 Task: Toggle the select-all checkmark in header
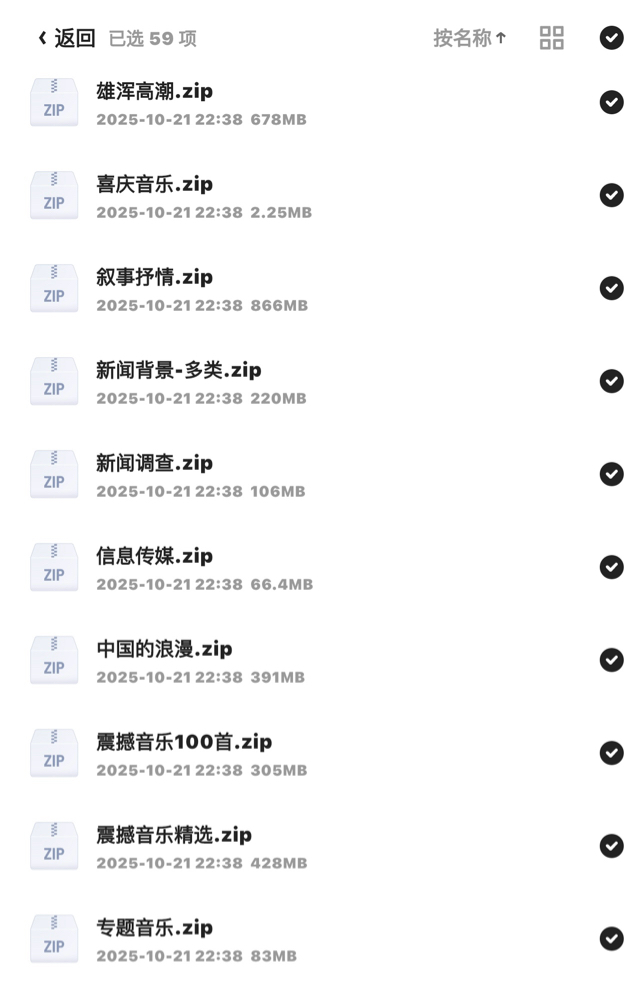(x=612, y=38)
